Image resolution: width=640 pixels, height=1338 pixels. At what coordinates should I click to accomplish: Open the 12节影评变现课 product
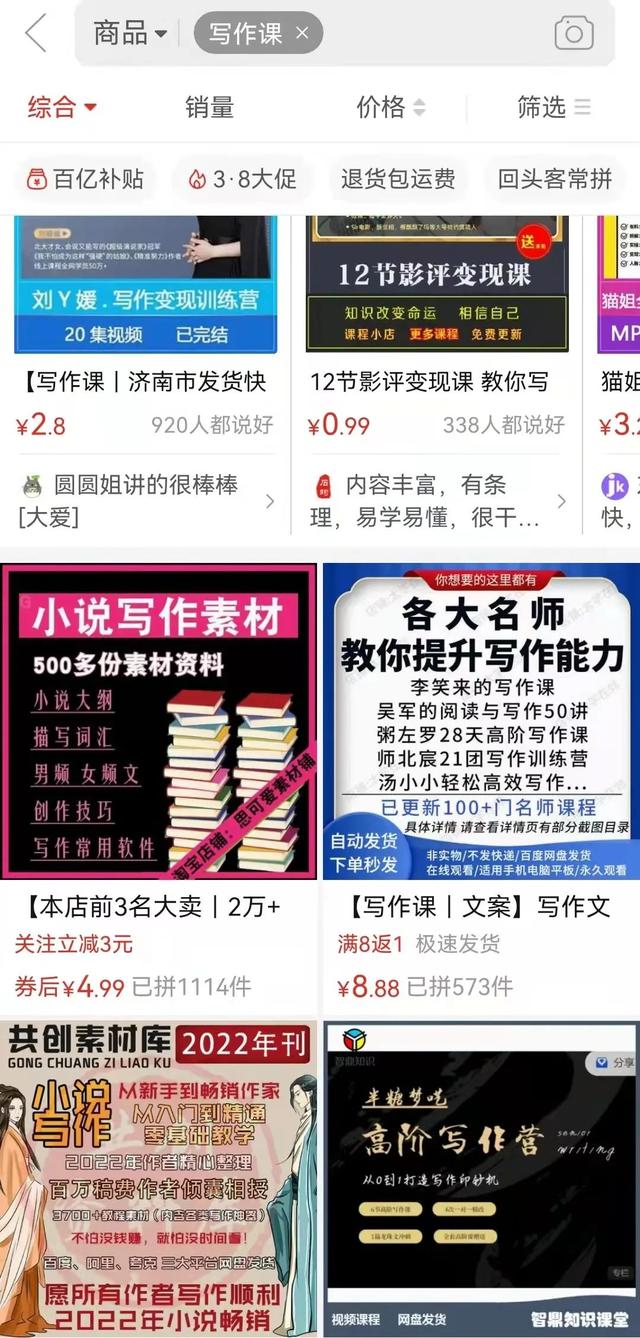coord(437,300)
